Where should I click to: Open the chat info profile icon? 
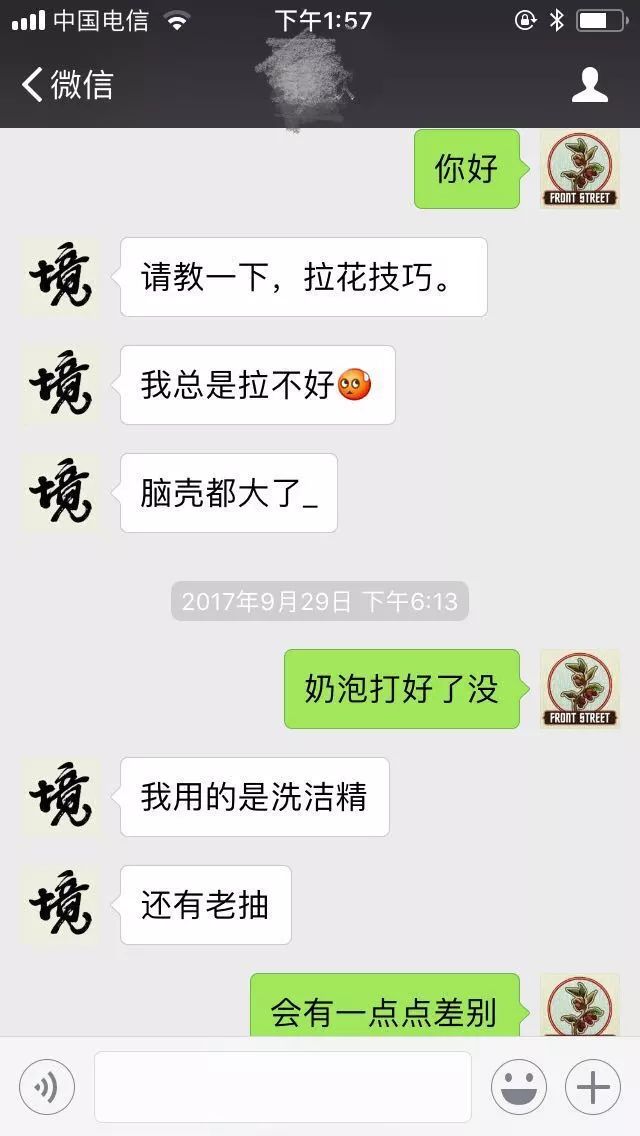[x=589, y=85]
